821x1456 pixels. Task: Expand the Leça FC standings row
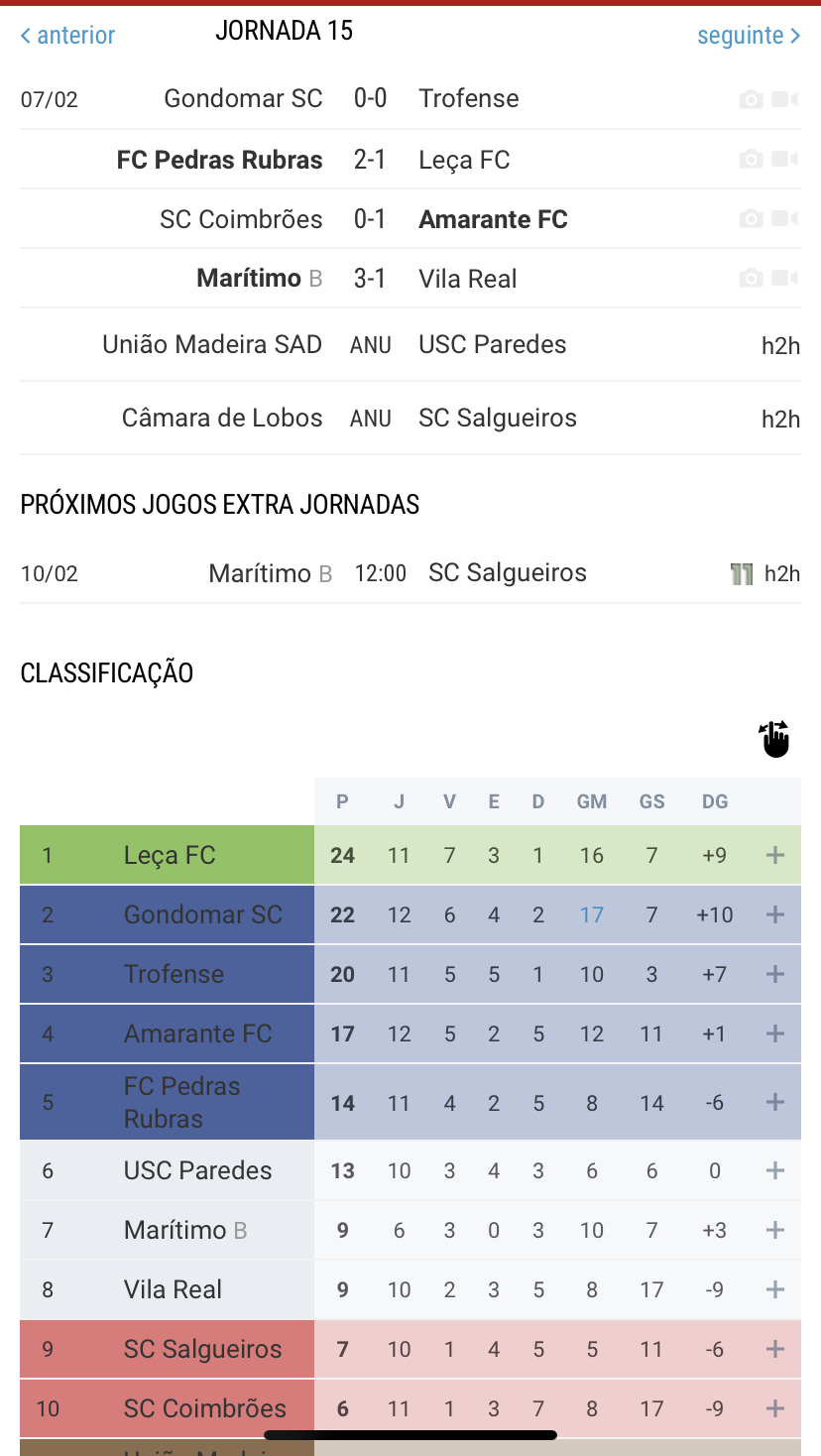point(775,855)
